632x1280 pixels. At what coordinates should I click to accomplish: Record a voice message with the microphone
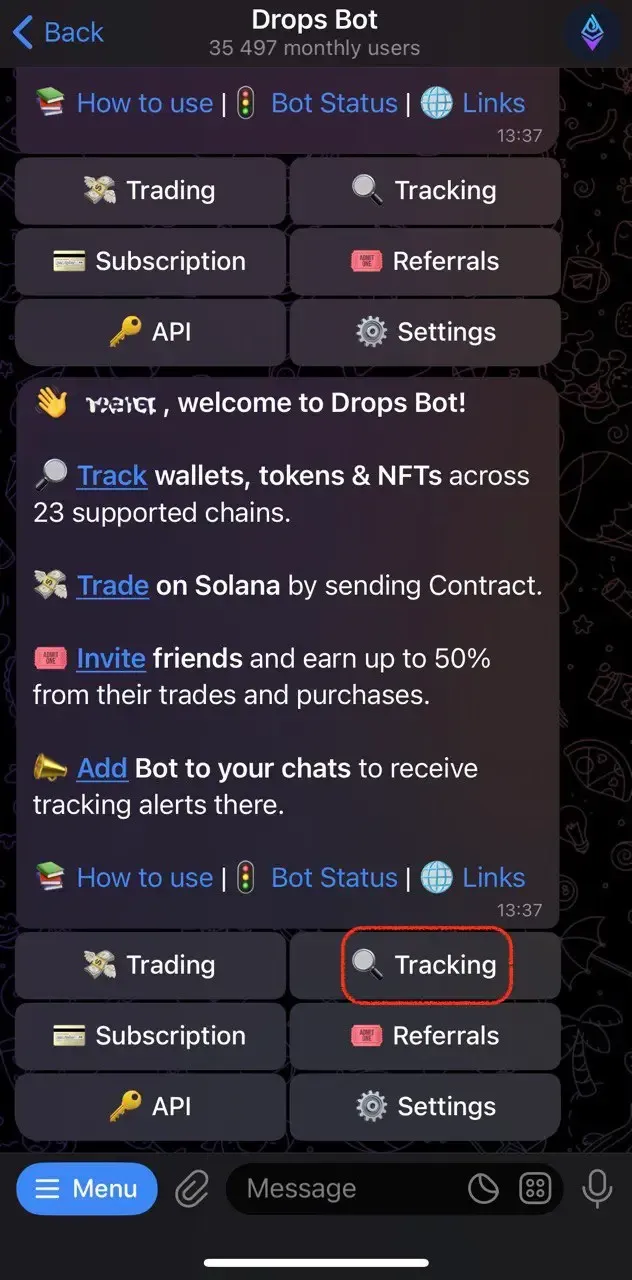(597, 1188)
